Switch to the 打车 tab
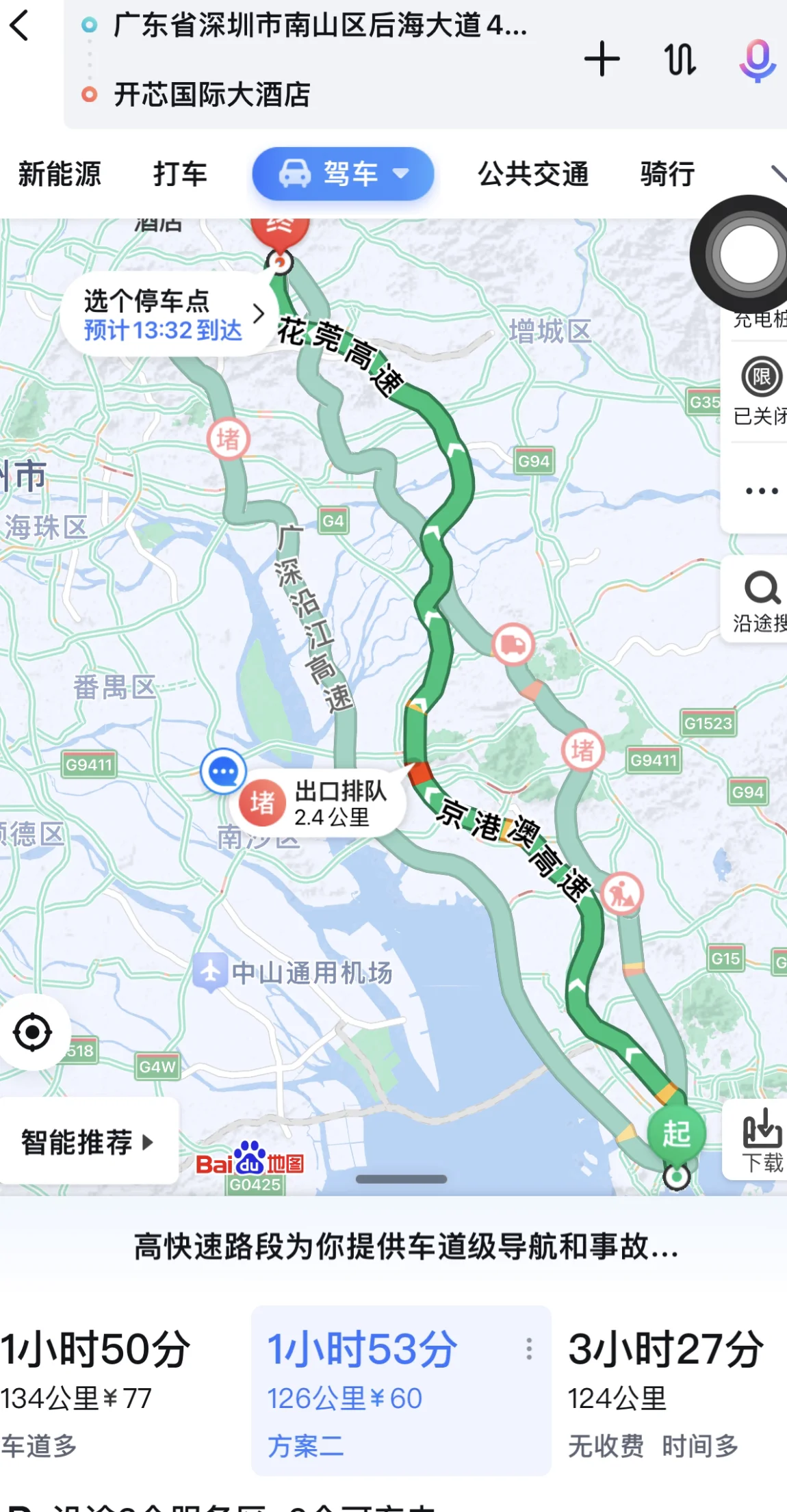787x1512 pixels. point(180,174)
